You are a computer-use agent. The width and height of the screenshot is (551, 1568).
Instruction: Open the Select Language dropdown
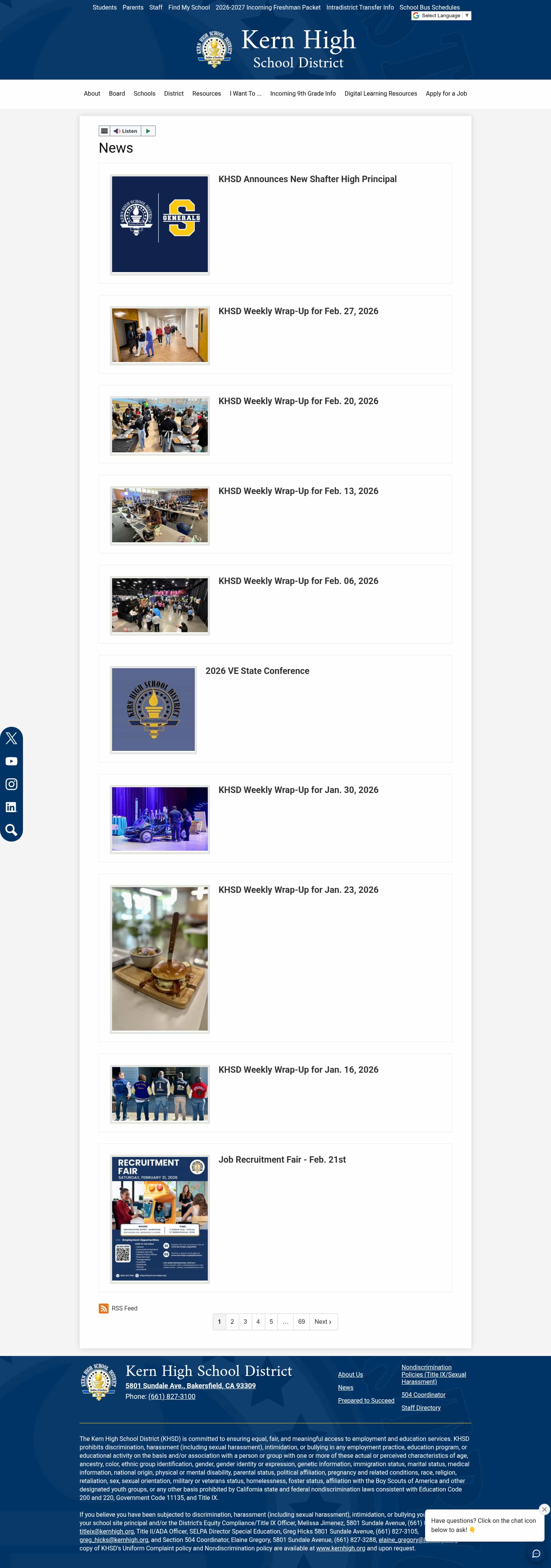(441, 15)
